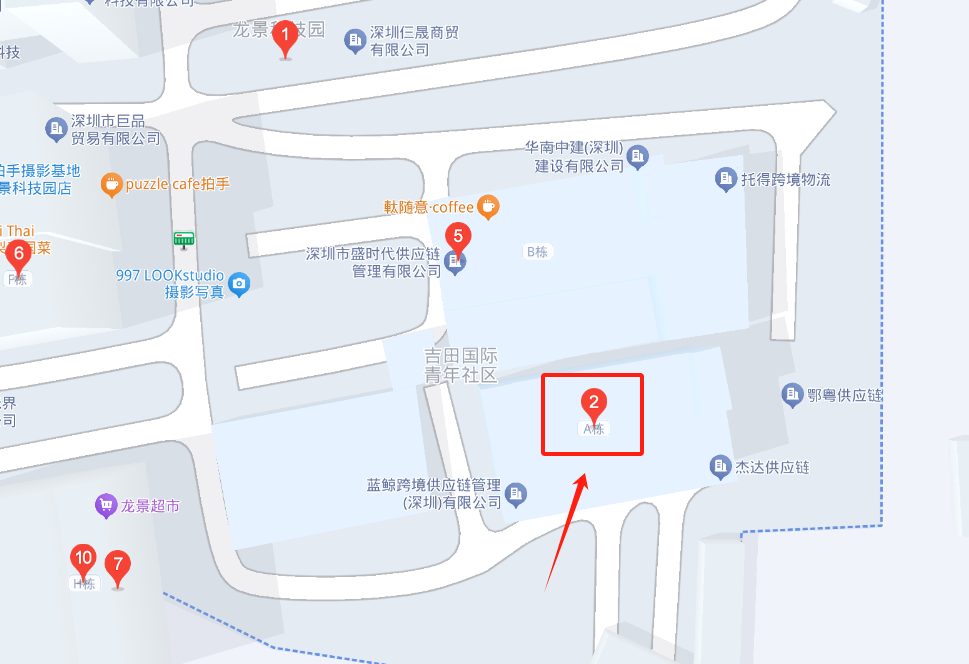The width and height of the screenshot is (969, 664).
Task: Tap the 托得跨境物流 place marker
Action: click(726, 180)
